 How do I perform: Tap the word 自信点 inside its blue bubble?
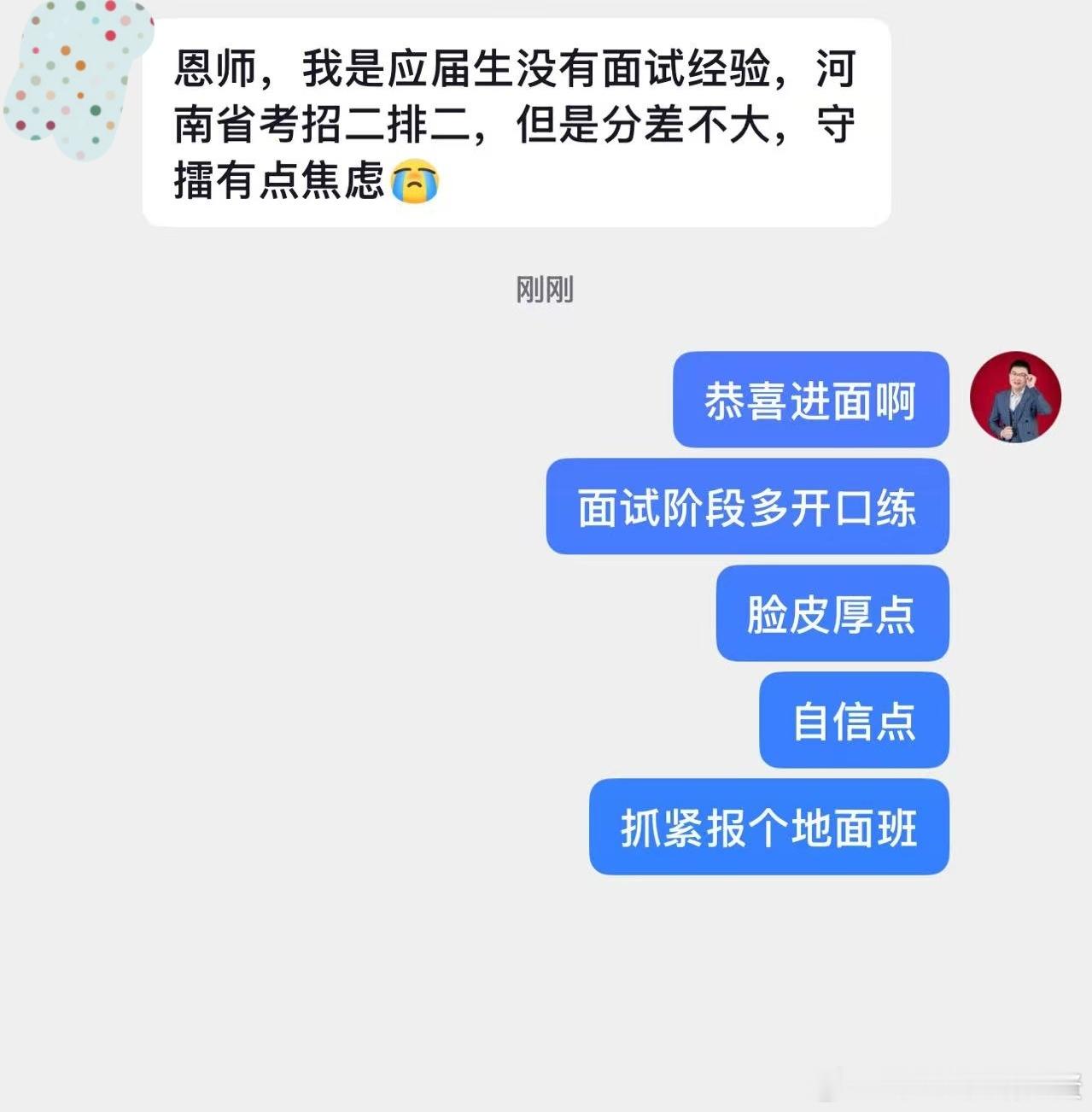(853, 722)
